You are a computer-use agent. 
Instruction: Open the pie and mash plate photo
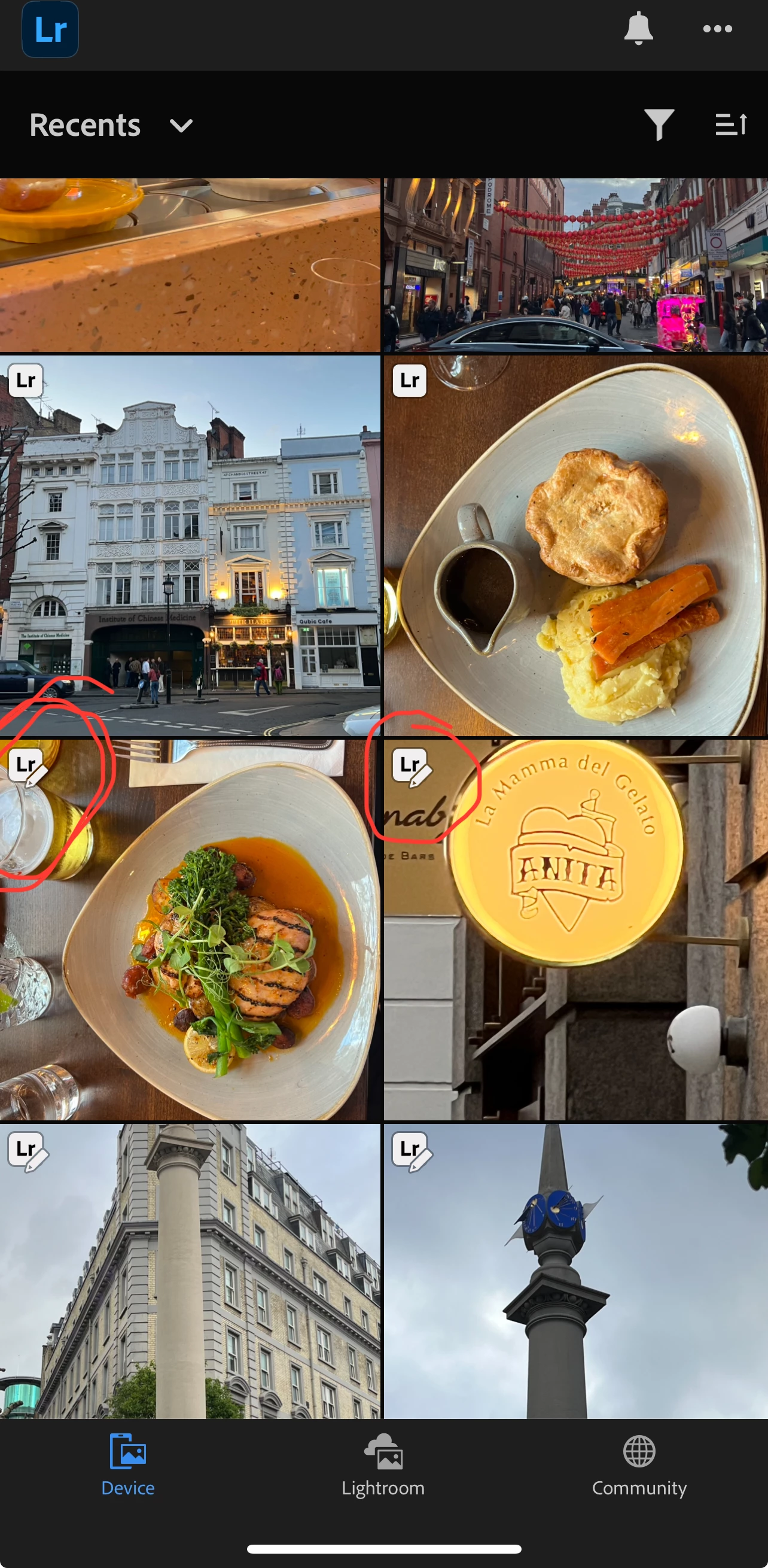click(x=575, y=545)
